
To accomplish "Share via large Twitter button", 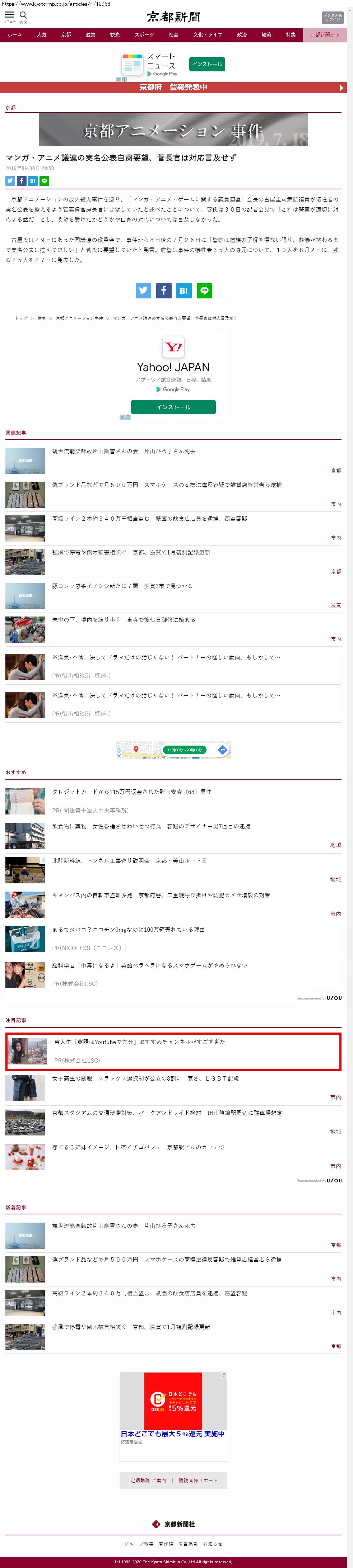I will [143, 291].
